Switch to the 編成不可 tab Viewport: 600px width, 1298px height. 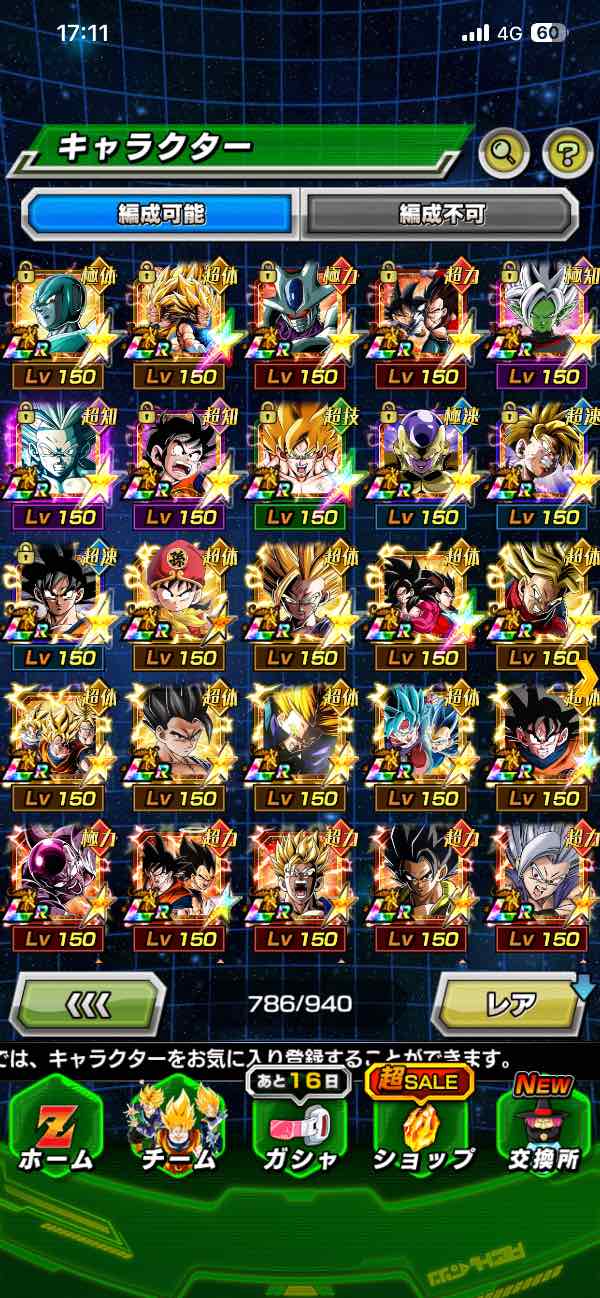click(441, 214)
